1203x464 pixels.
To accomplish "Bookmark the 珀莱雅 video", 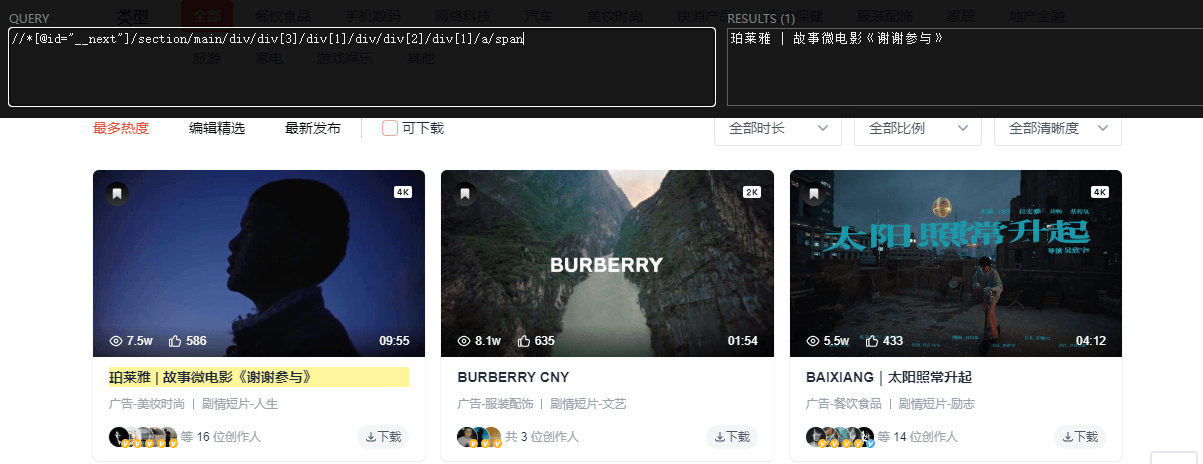I will tap(117, 194).
